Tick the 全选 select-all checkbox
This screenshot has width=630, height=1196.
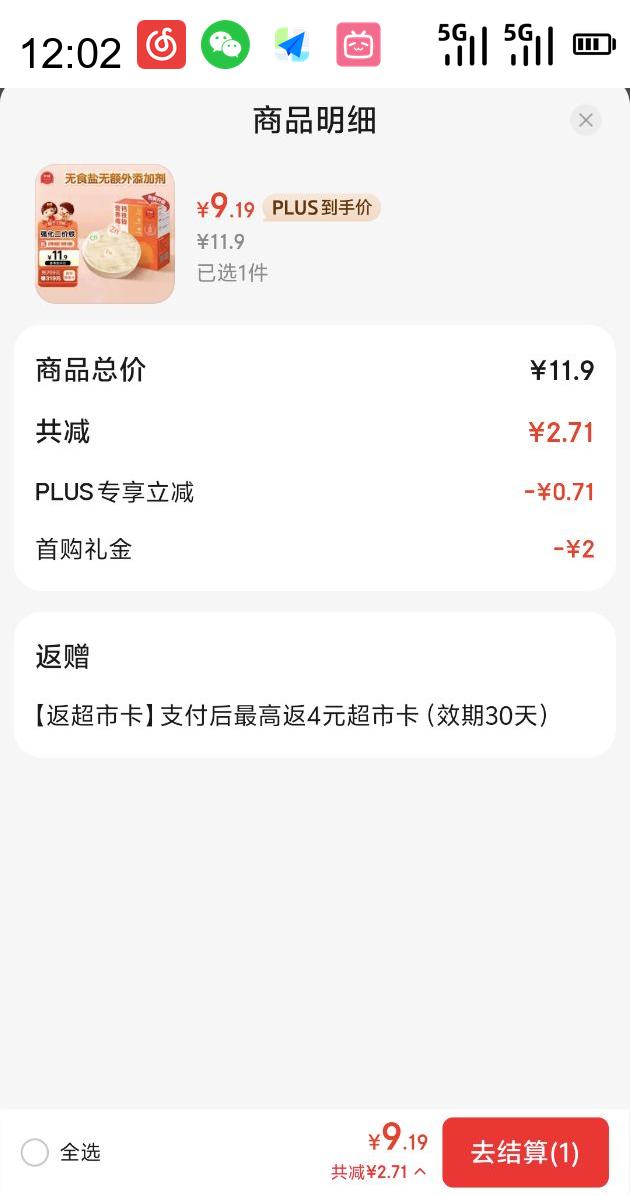[35, 1153]
